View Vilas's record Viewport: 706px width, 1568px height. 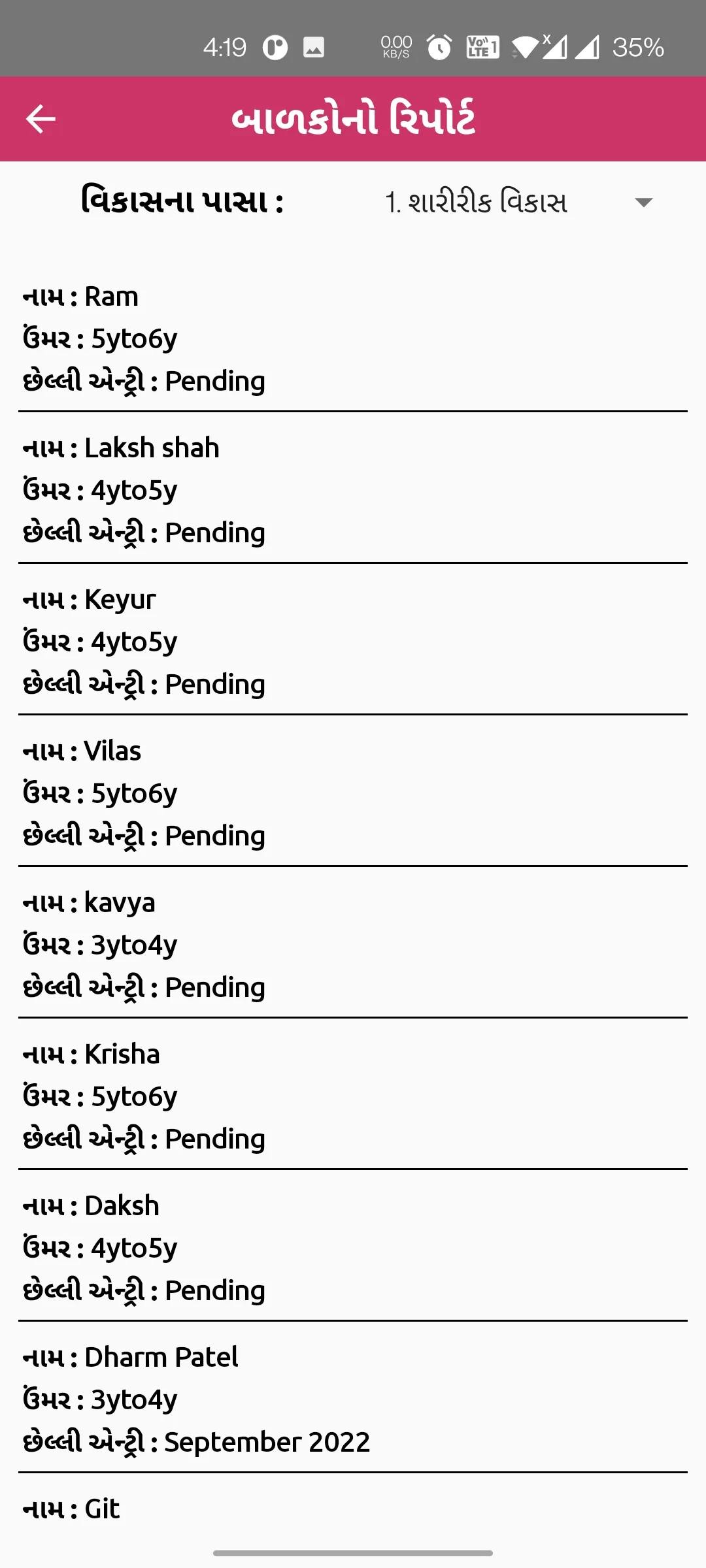tap(353, 793)
